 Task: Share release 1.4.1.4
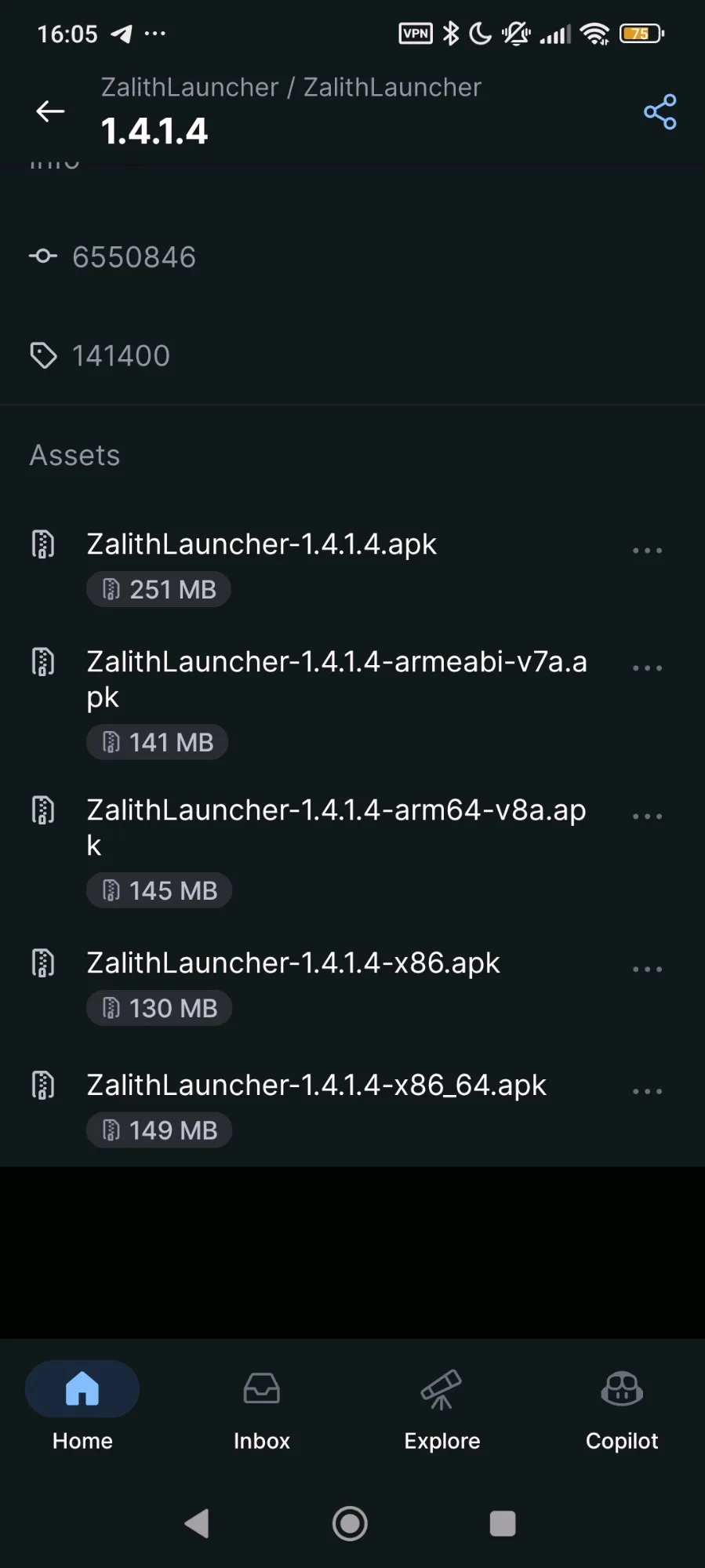660,111
